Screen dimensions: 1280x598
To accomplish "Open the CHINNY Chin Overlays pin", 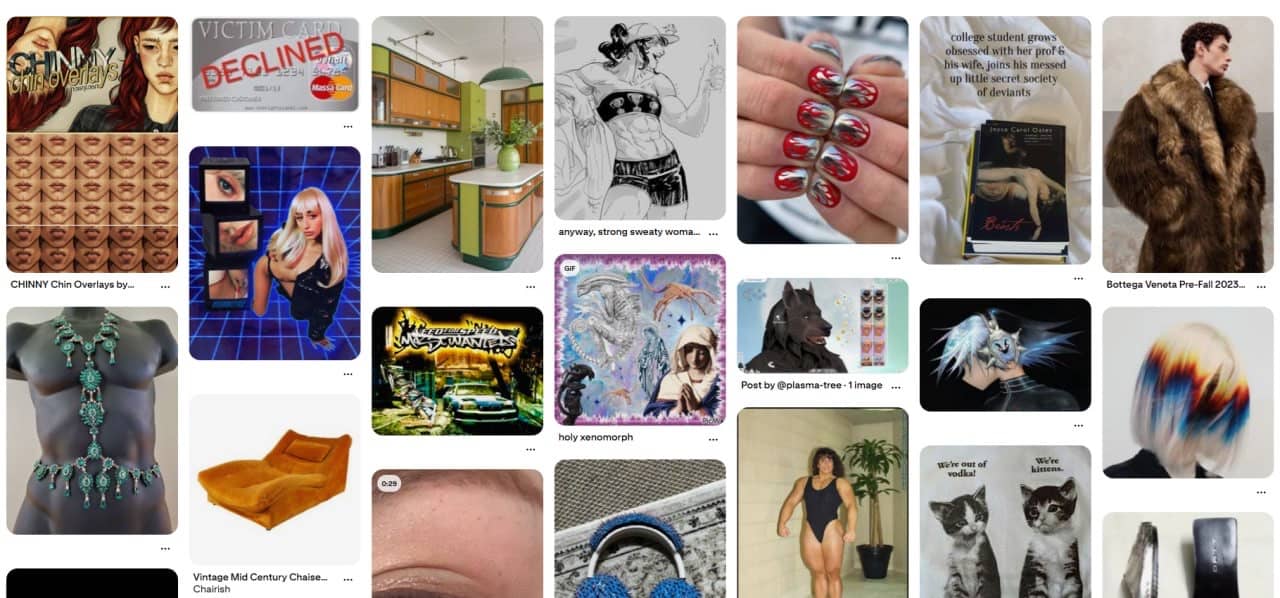I will (92, 144).
